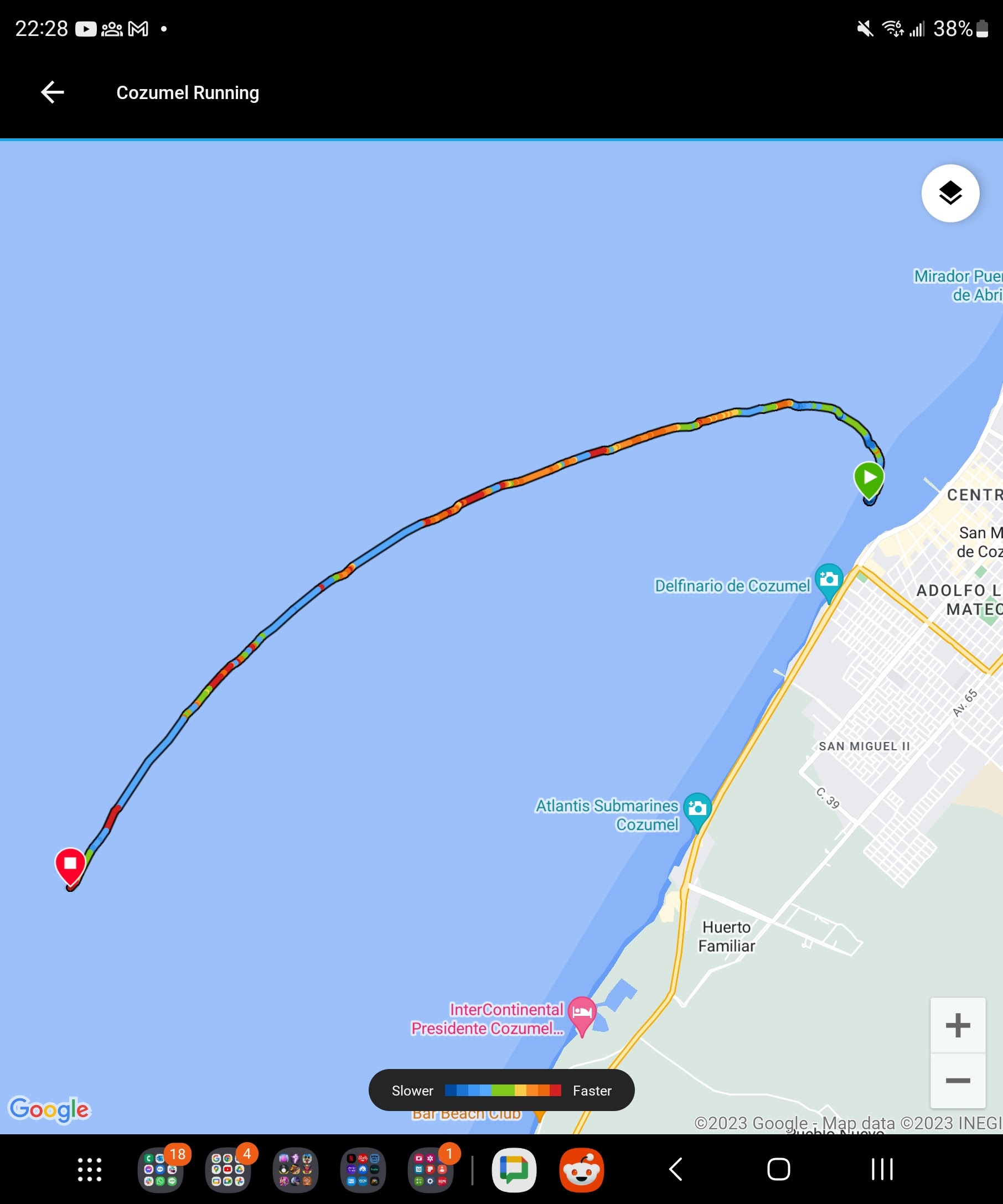Select Atlantis Submarines Cozumel place pin
The image size is (1003, 1204).
[x=697, y=809]
